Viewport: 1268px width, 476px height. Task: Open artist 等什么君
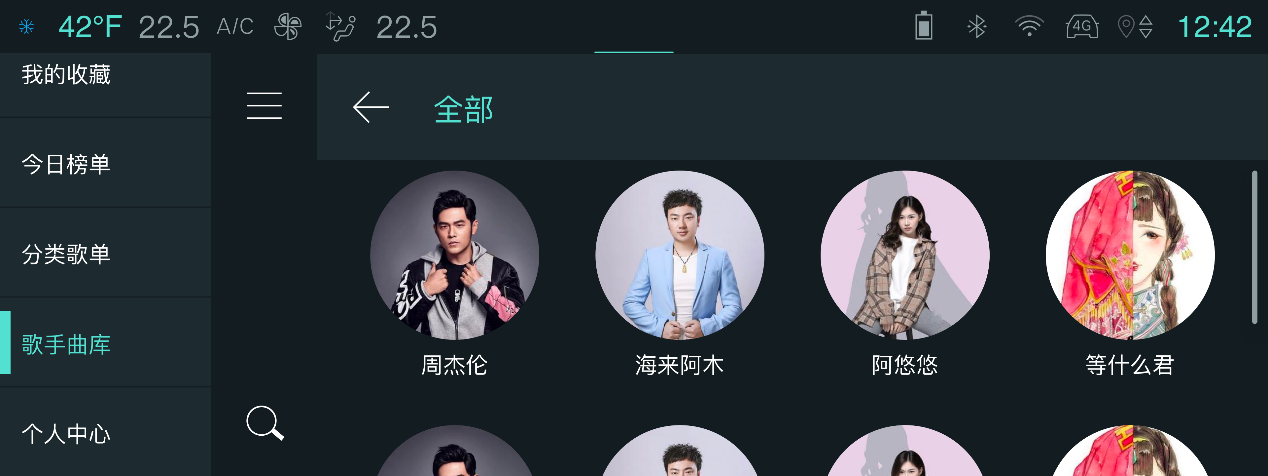pos(1130,256)
